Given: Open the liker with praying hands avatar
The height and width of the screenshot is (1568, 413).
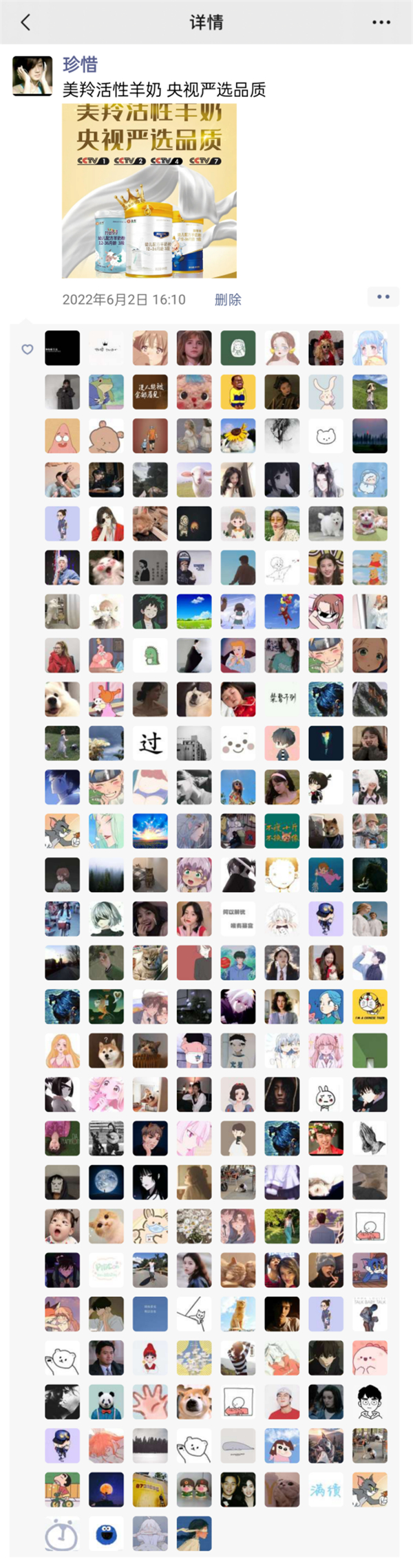Looking at the screenshot, I should pos(370,1138).
